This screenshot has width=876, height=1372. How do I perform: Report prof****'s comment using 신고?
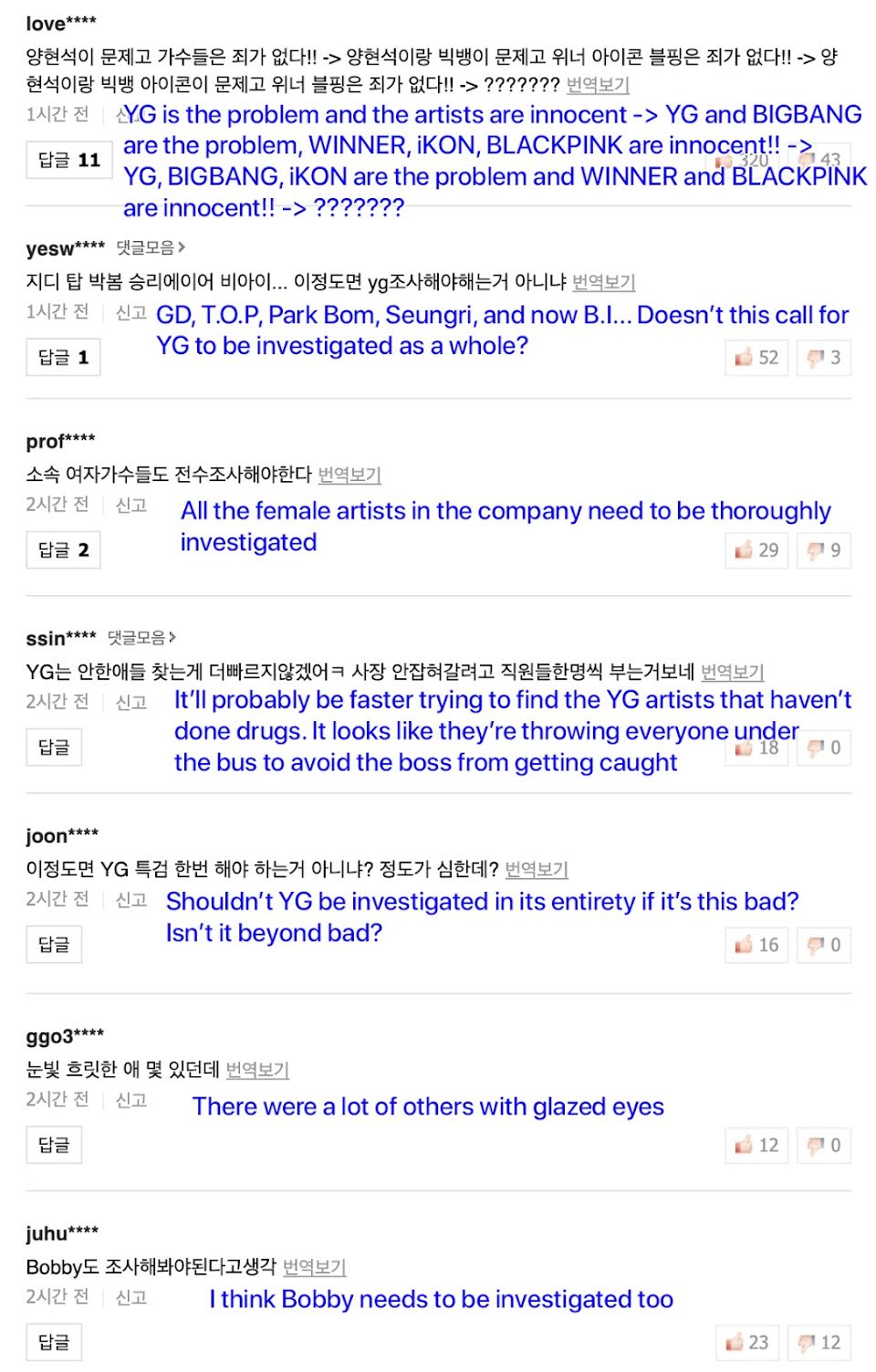click(x=131, y=505)
